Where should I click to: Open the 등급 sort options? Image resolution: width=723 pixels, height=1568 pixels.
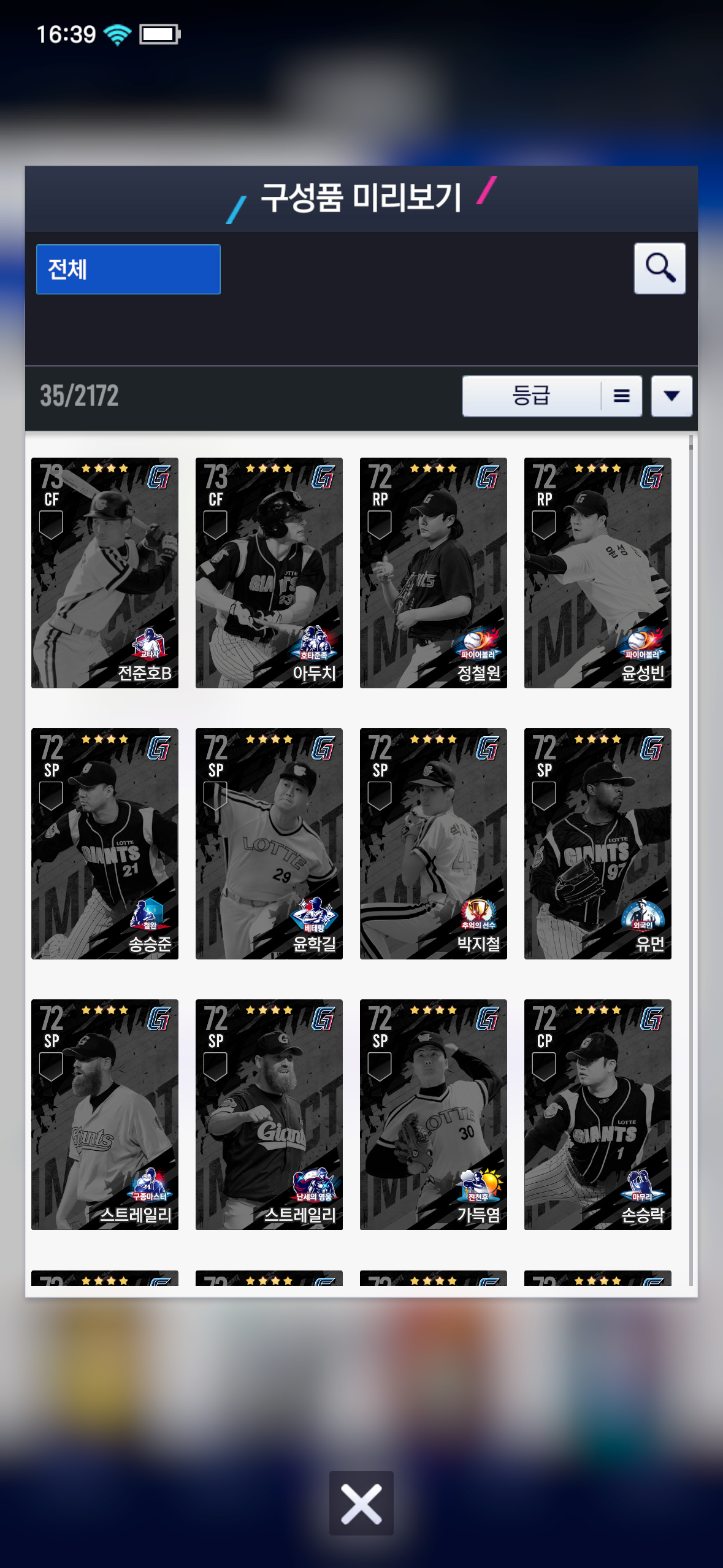coord(551,396)
